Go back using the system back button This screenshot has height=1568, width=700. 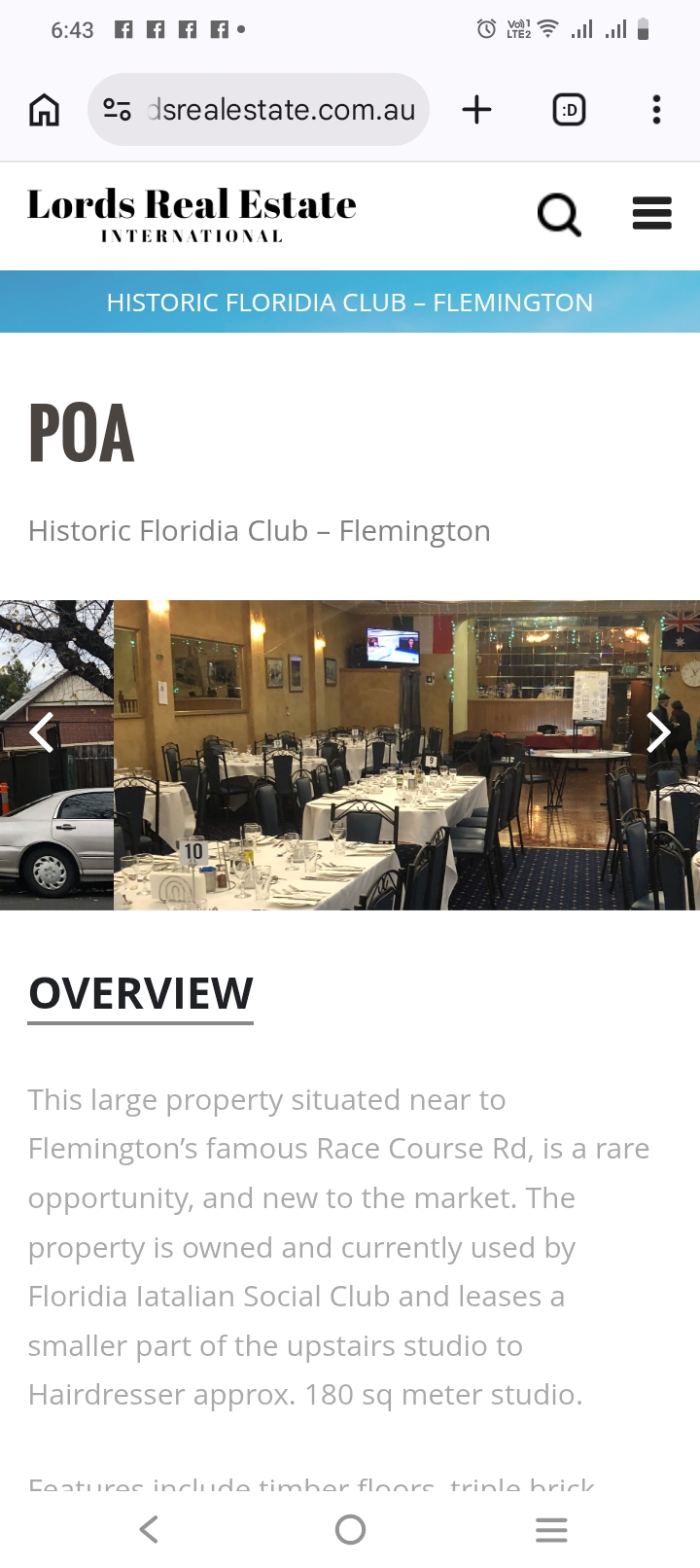point(149,1530)
